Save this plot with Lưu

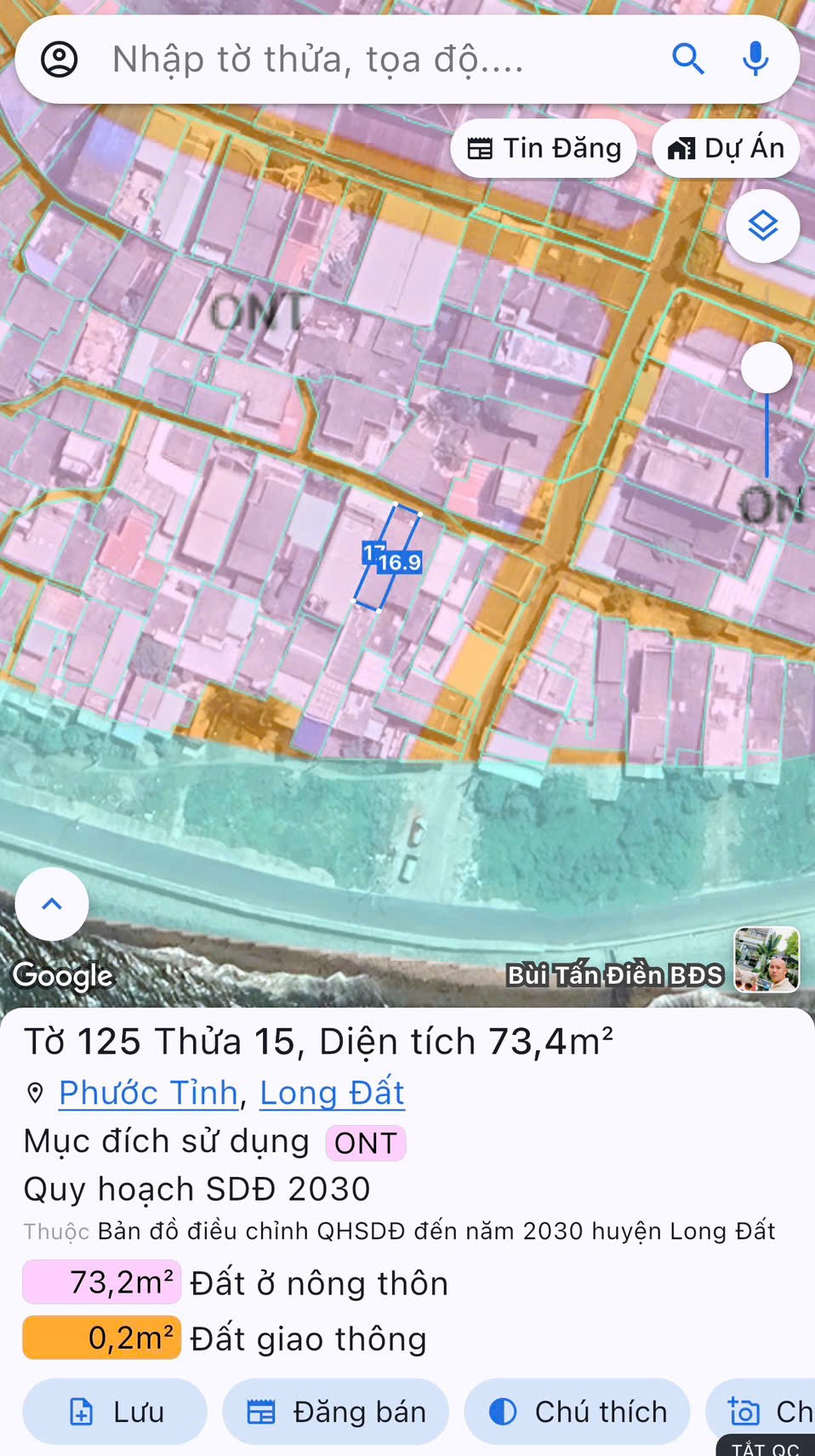click(x=115, y=1412)
